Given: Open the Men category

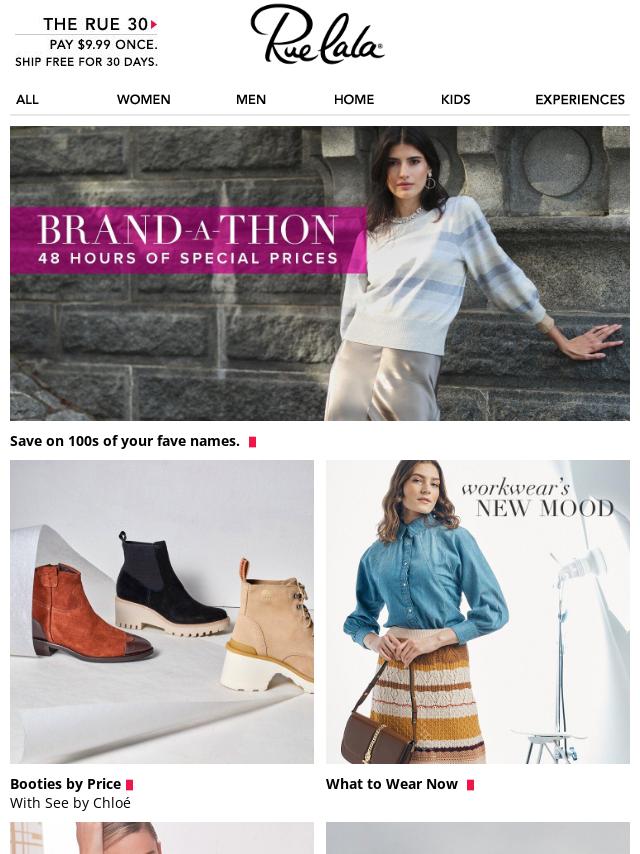Looking at the screenshot, I should pyautogui.click(x=250, y=99).
